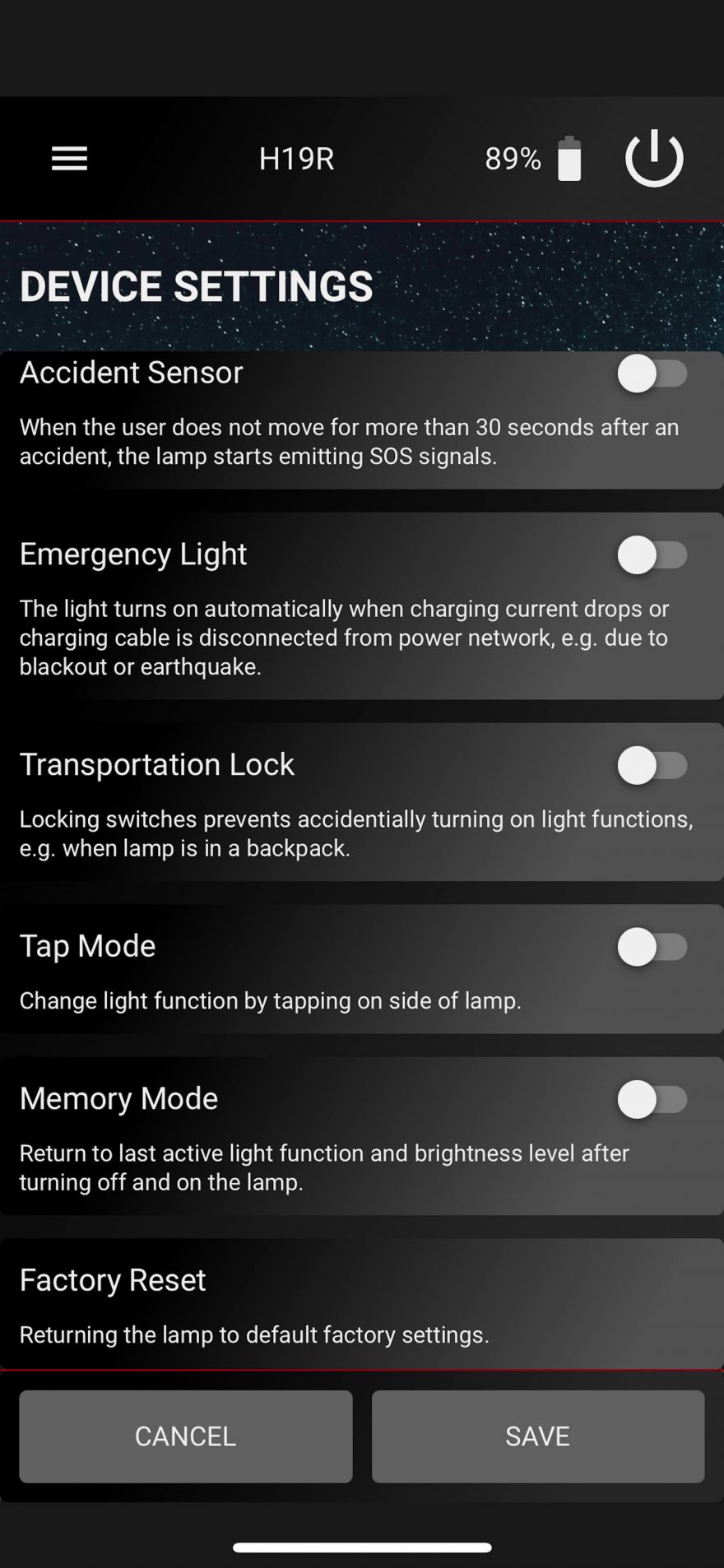Enable Memory Mode
The image size is (724, 1568).
click(x=652, y=1100)
